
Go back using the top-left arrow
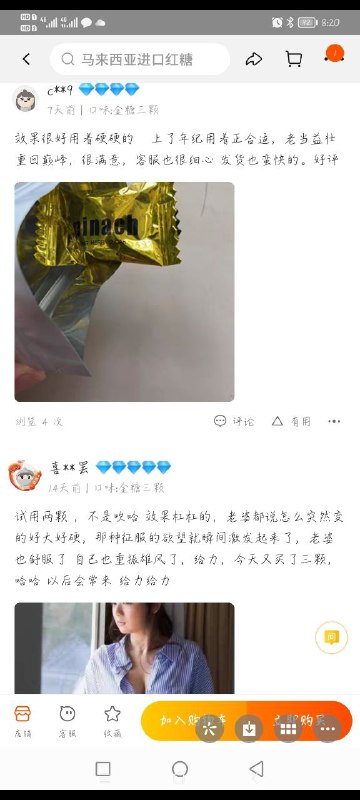point(26,60)
